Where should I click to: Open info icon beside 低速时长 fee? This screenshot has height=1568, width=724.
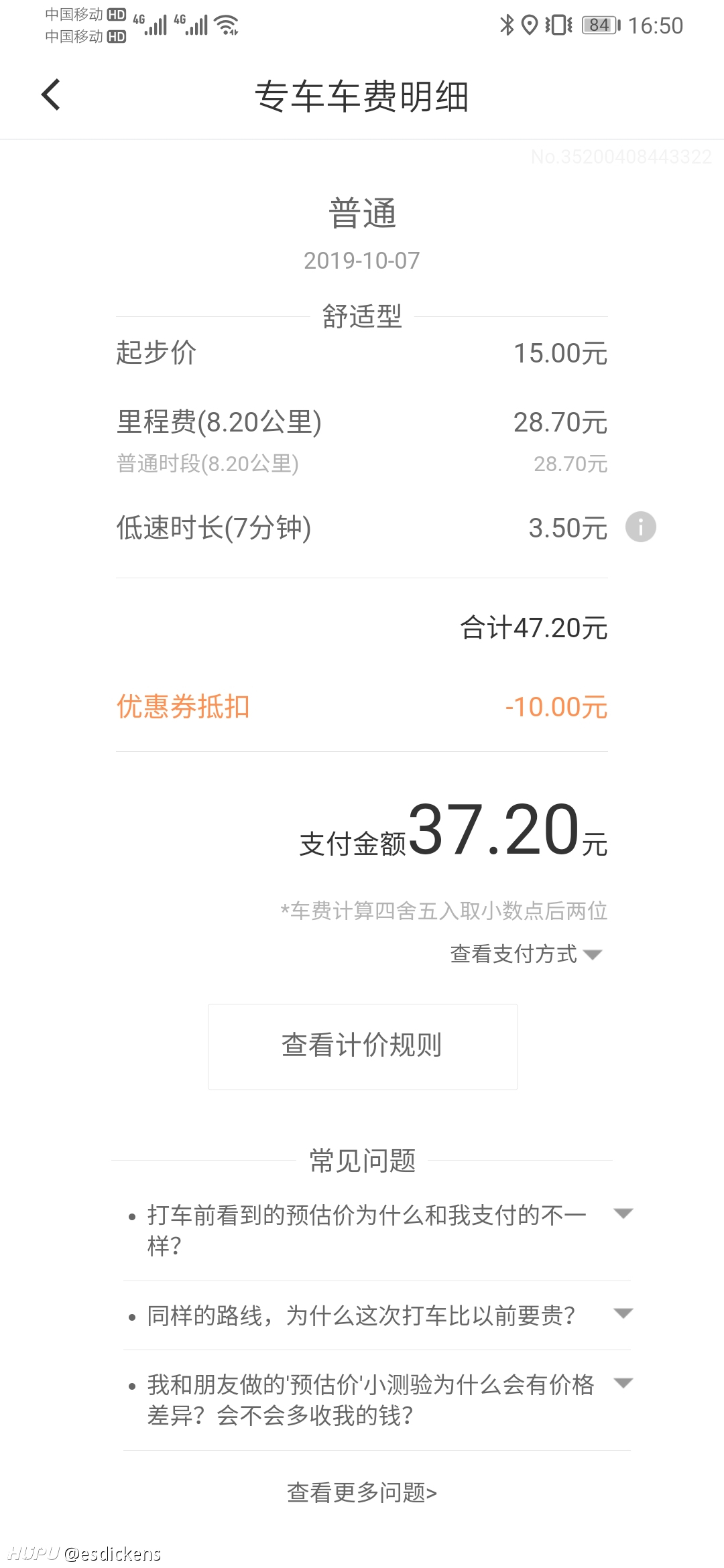(640, 527)
